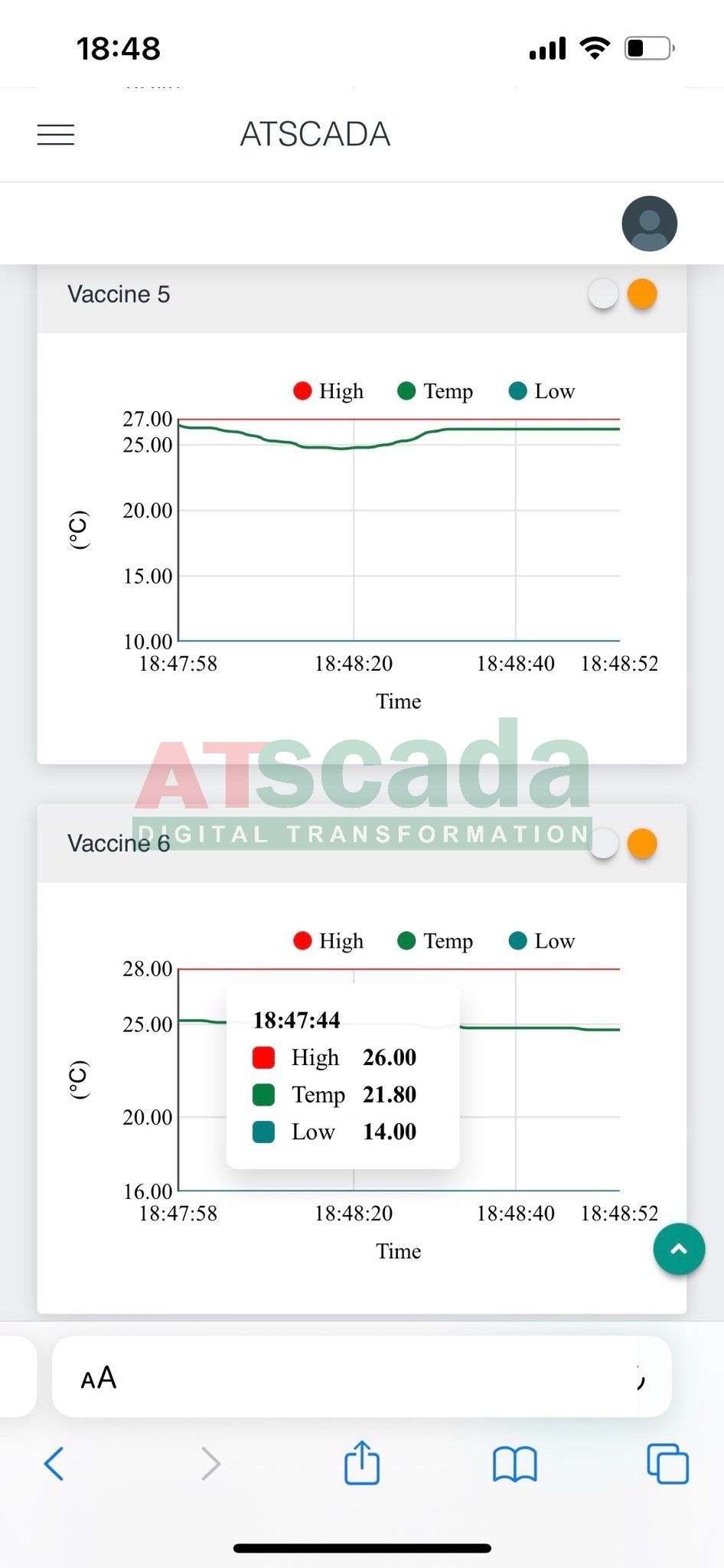Go back to the previous page
This screenshot has width=724, height=1568.
tap(54, 1464)
